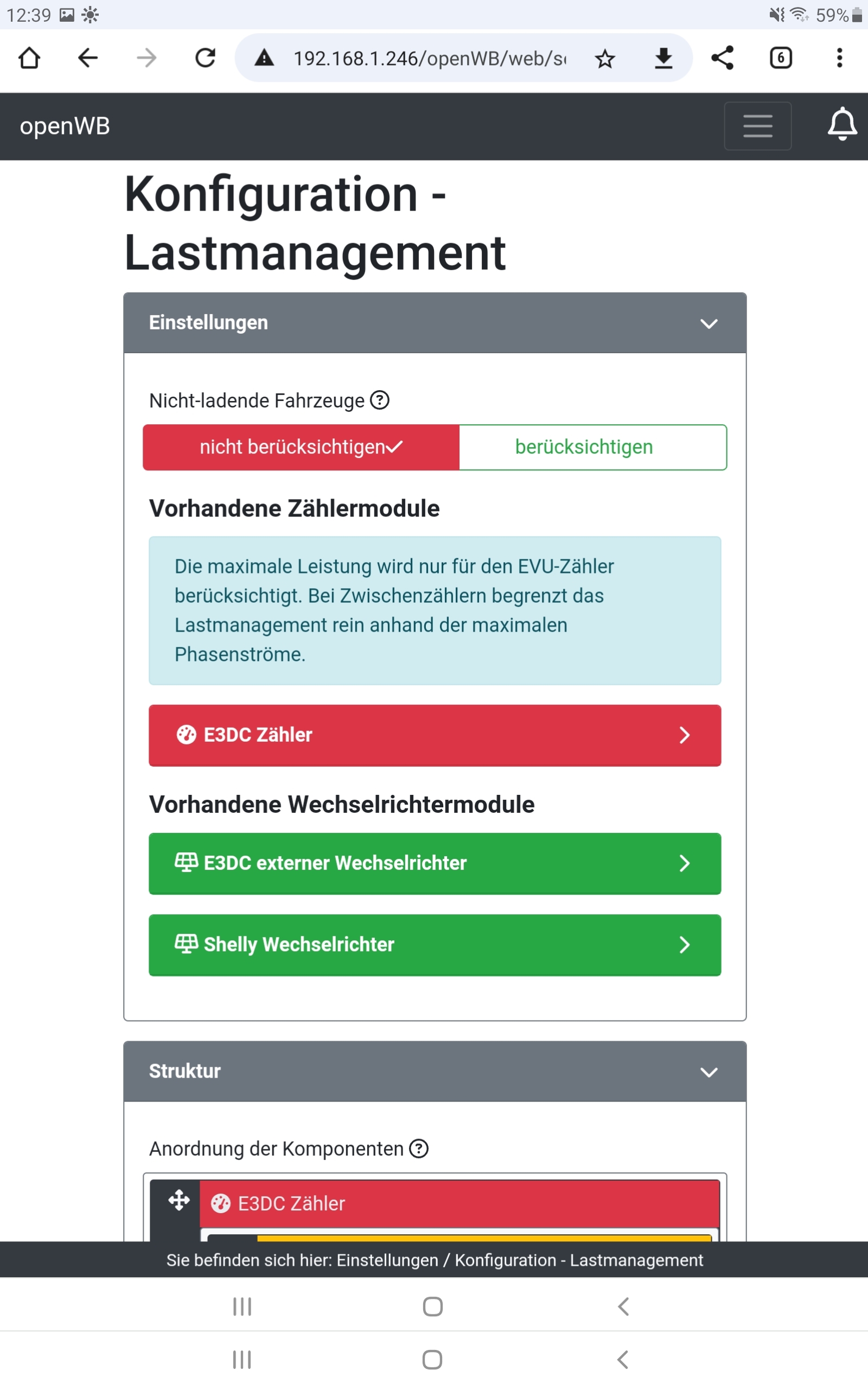Open the browser tab switcher
This screenshot has height=1389, width=868.
[780, 58]
